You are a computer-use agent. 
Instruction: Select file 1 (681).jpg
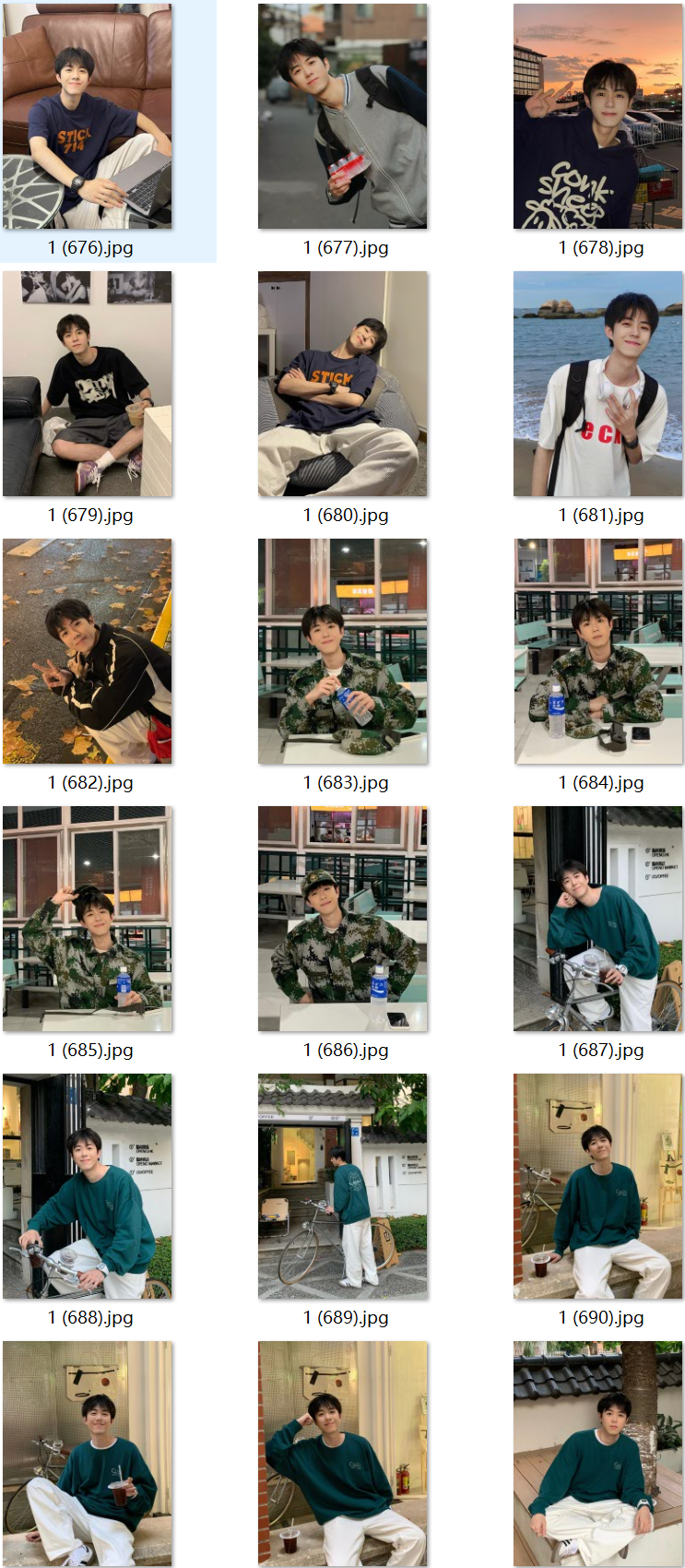[597, 384]
